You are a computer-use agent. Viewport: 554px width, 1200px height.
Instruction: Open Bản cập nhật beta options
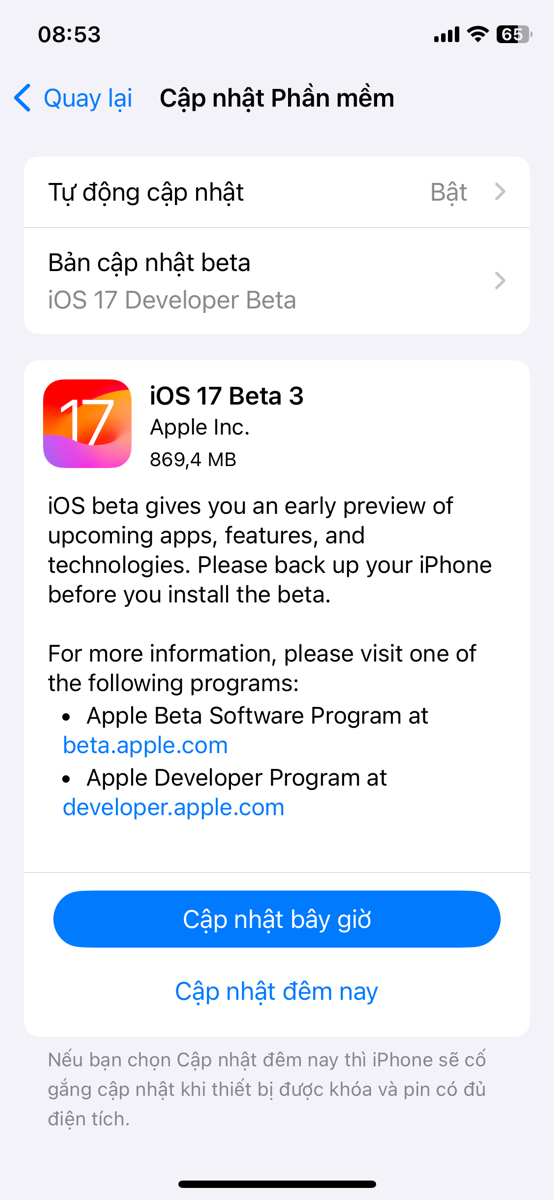[x=277, y=281]
